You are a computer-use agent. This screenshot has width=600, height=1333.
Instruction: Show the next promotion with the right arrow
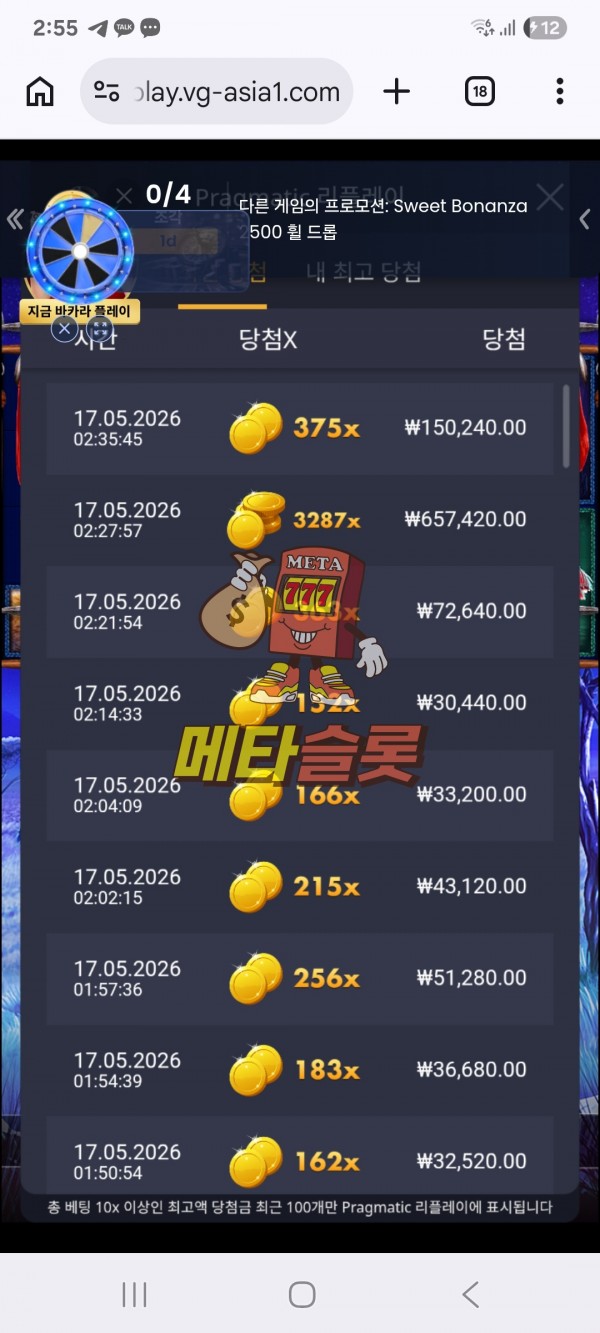click(x=585, y=219)
